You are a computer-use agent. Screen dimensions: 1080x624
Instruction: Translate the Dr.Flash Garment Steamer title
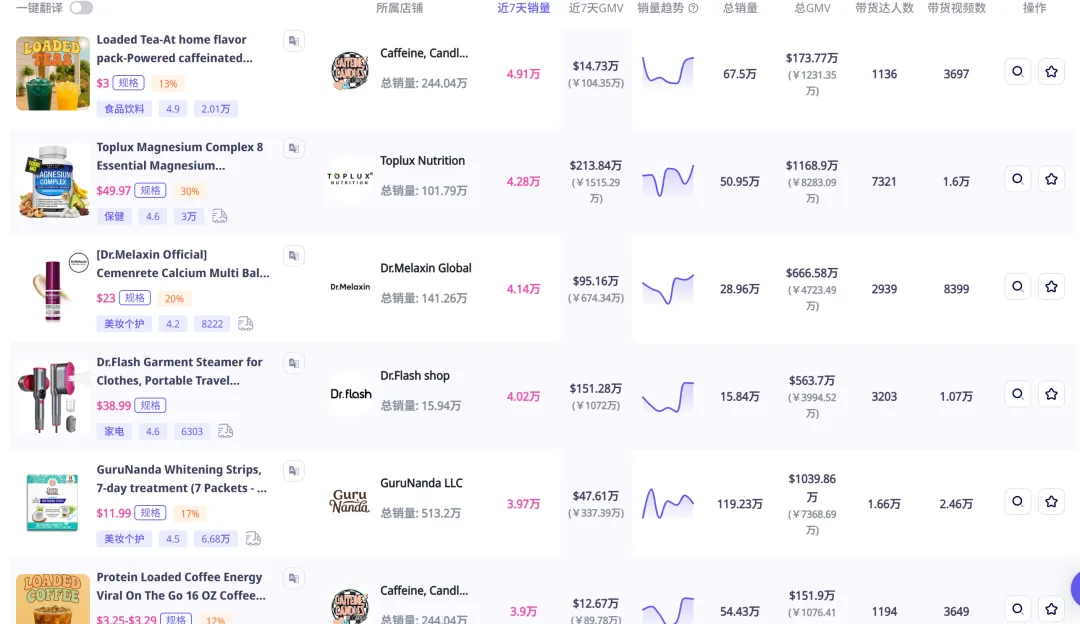pos(294,363)
